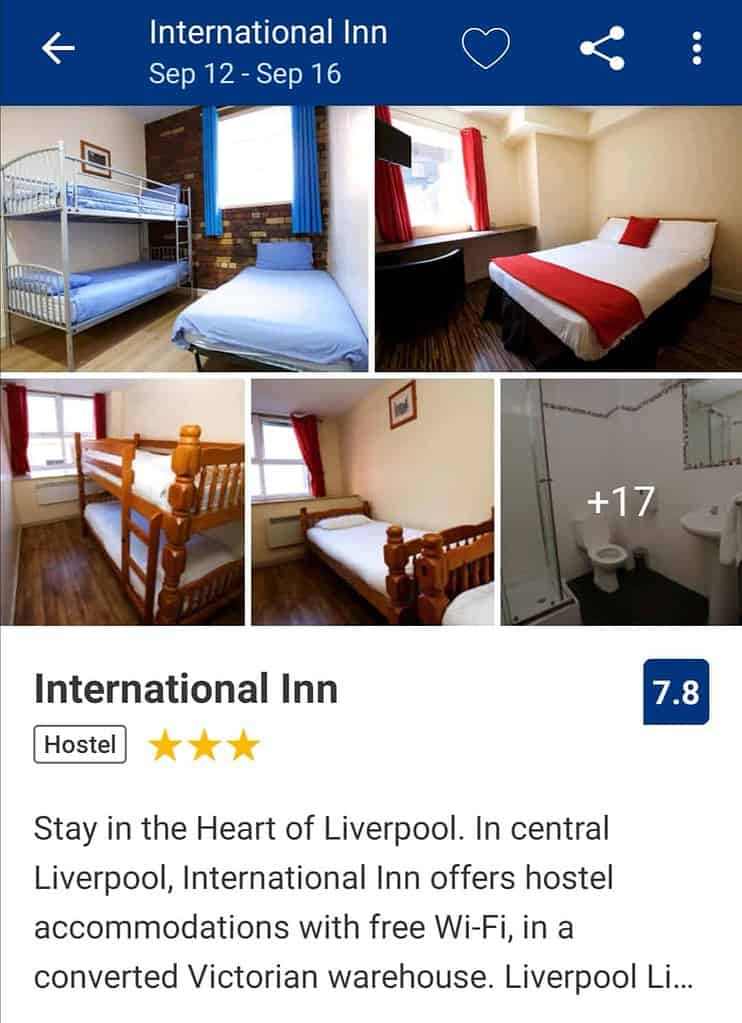Share this hostel listing

click(602, 48)
